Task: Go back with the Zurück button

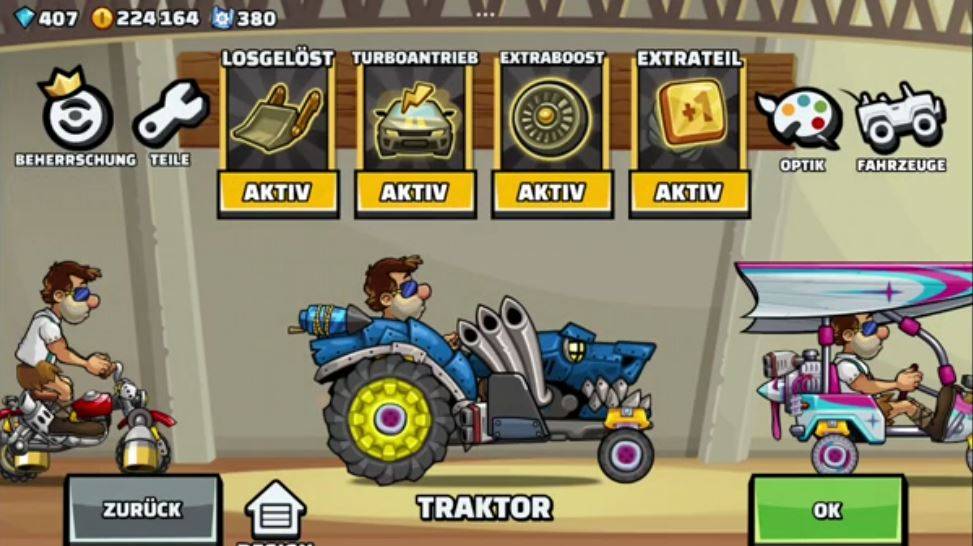Action: pos(142,510)
